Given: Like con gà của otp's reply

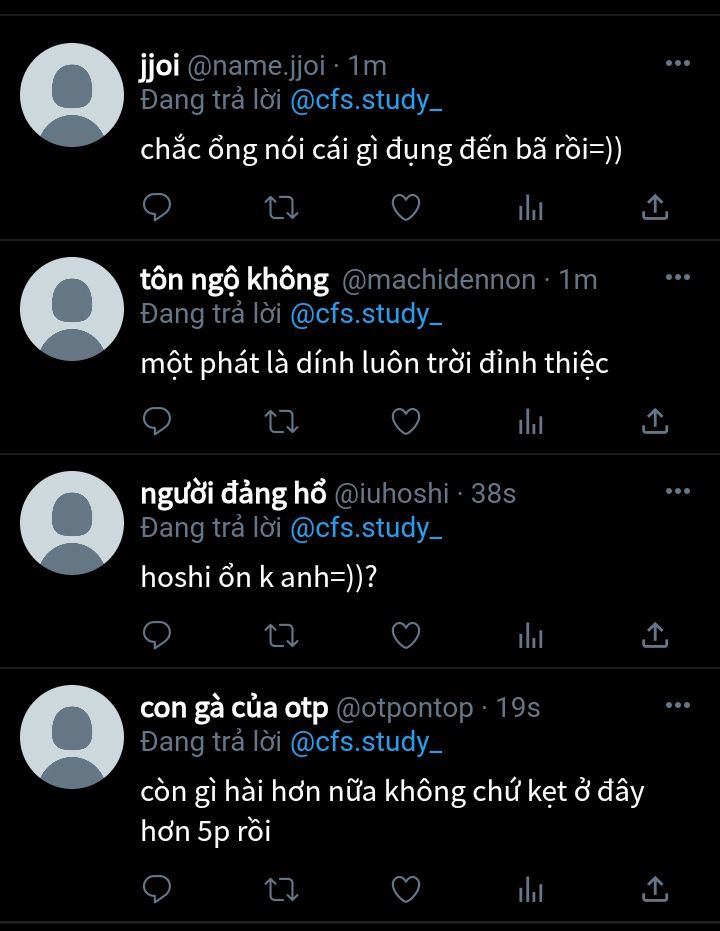Looking at the screenshot, I should (405, 888).
